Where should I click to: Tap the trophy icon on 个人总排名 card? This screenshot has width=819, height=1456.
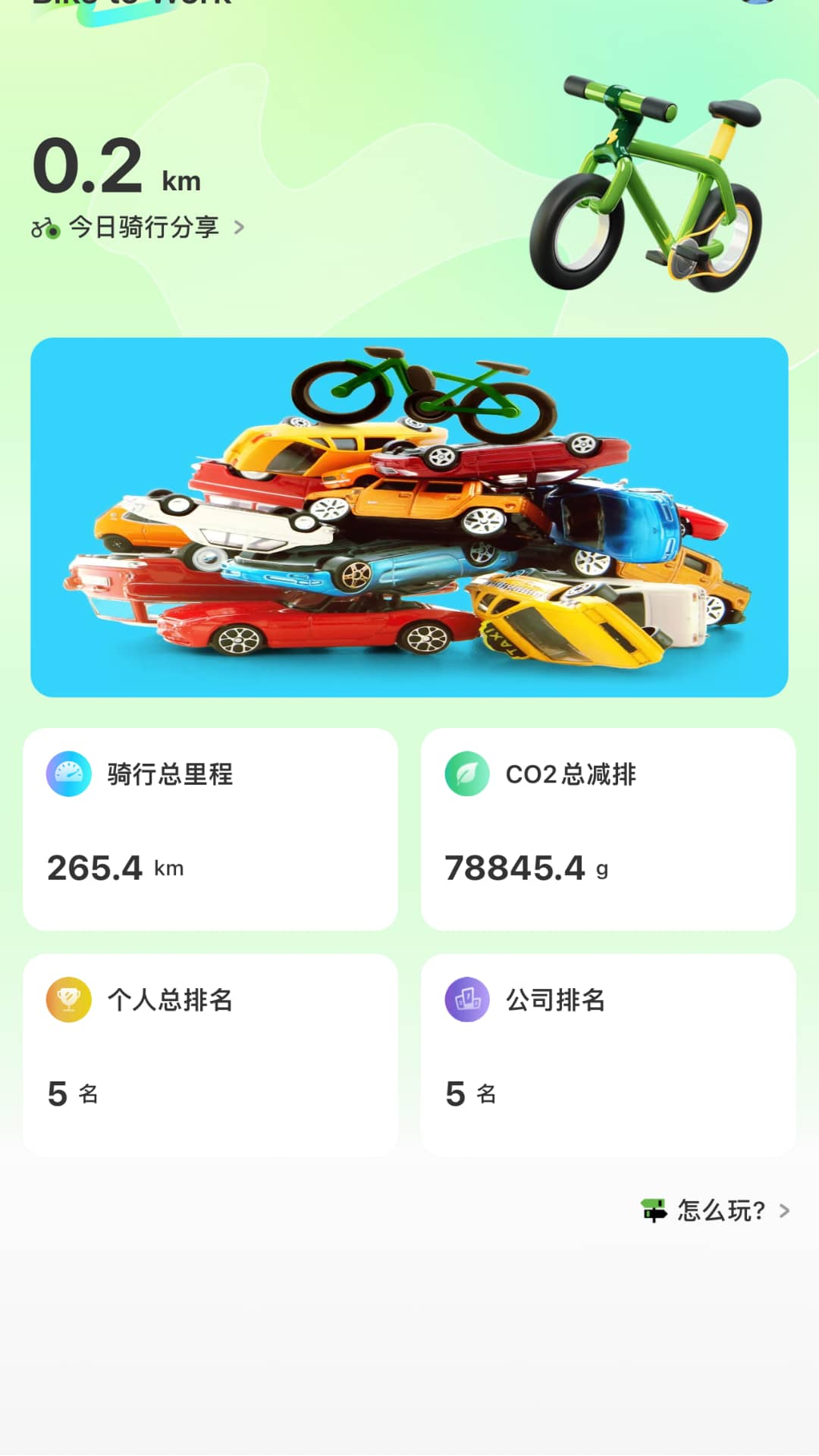click(x=69, y=999)
